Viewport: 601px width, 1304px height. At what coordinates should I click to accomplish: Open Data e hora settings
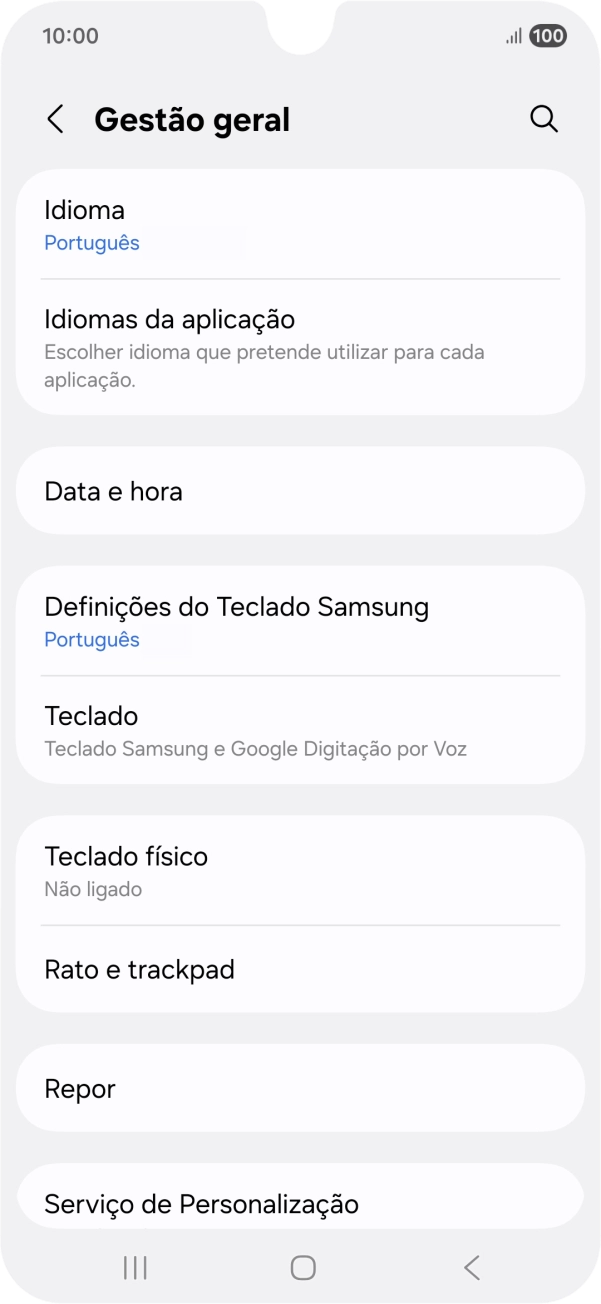point(300,491)
